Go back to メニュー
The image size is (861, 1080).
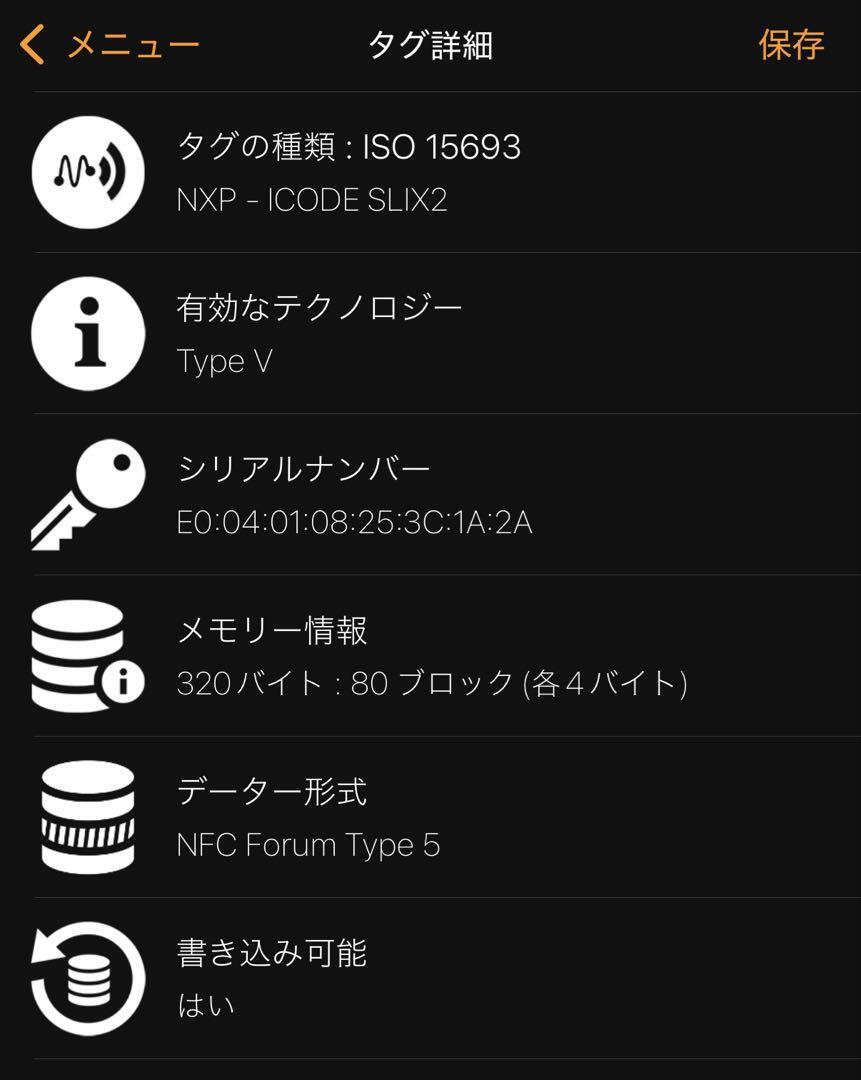point(110,45)
